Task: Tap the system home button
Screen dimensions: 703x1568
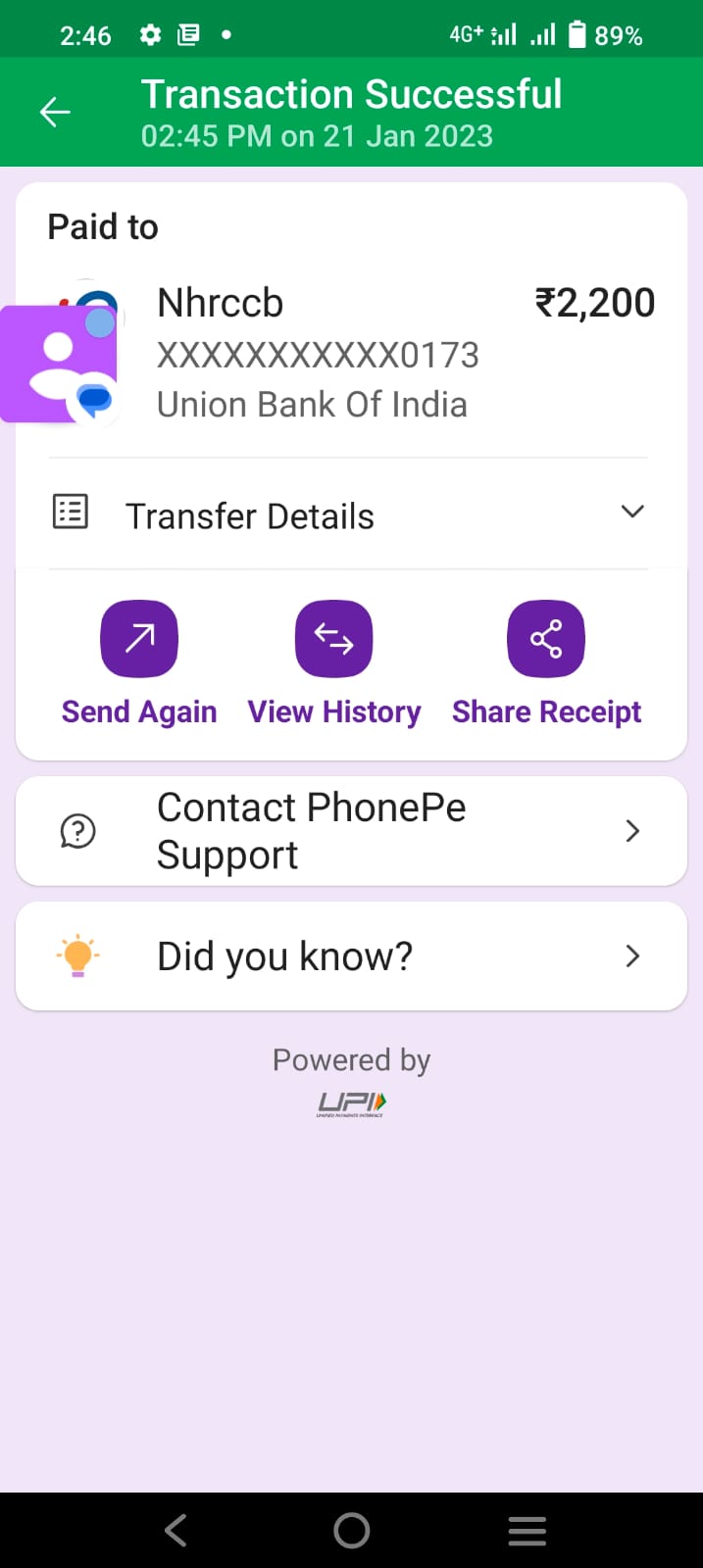Action: [351, 1530]
